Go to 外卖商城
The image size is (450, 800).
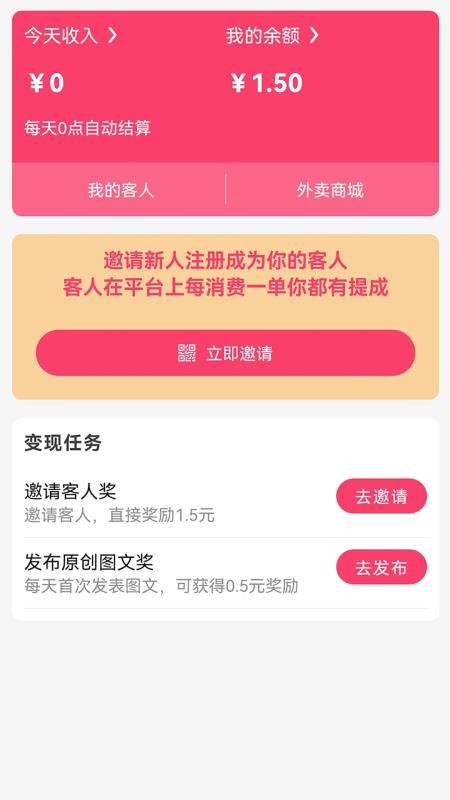coord(330,190)
